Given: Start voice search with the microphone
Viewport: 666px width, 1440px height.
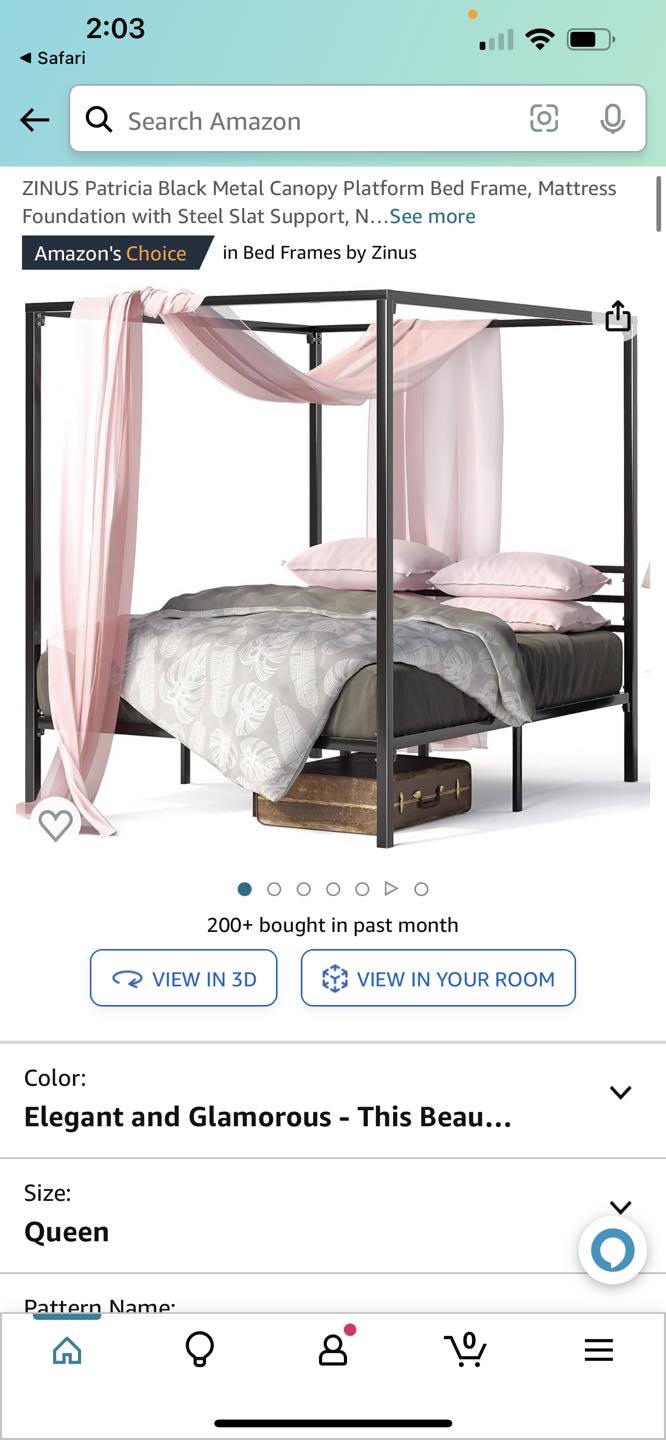Looking at the screenshot, I should coord(612,120).
